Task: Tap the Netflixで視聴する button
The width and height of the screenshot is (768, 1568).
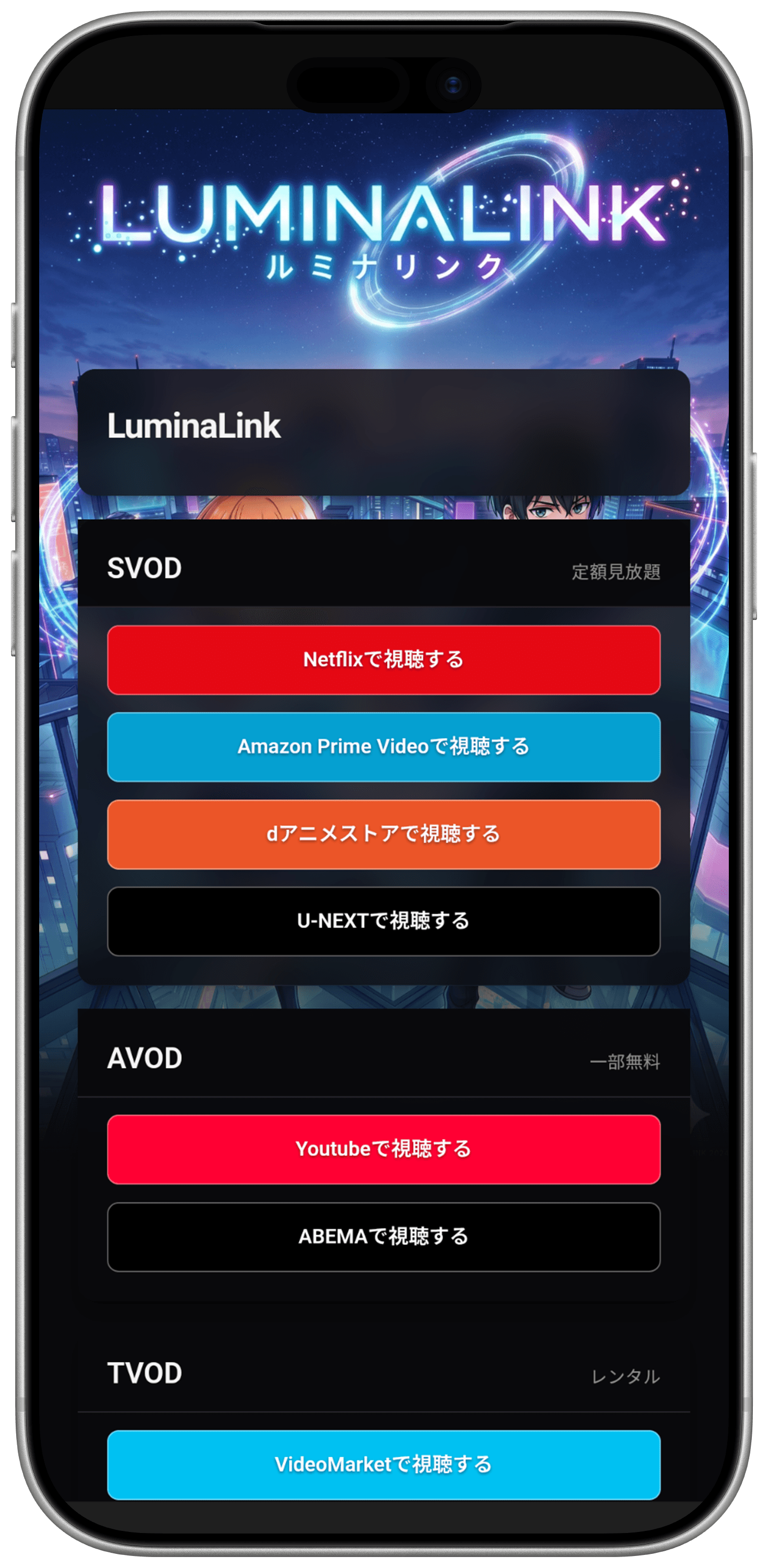Action: coord(383,660)
